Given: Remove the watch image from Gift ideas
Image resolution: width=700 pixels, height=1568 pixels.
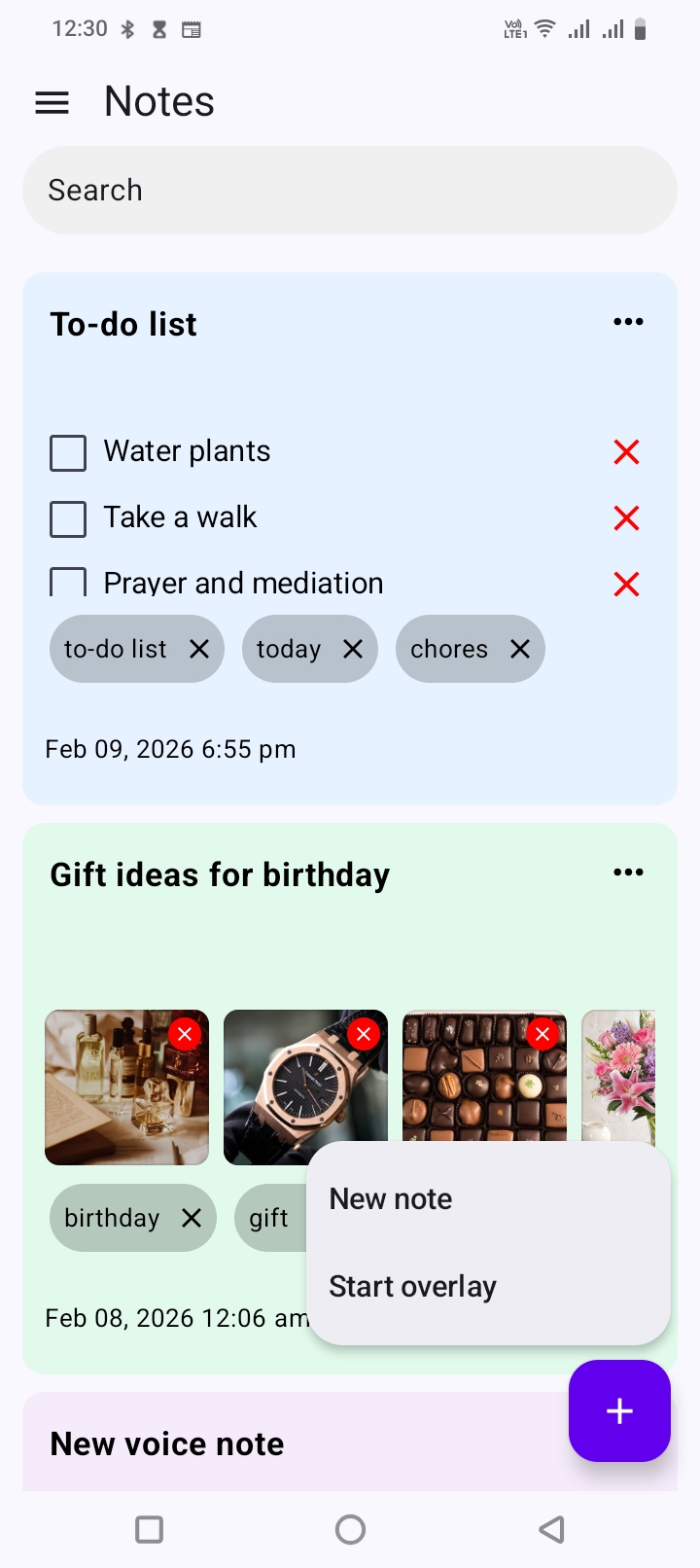Looking at the screenshot, I should [x=363, y=1034].
